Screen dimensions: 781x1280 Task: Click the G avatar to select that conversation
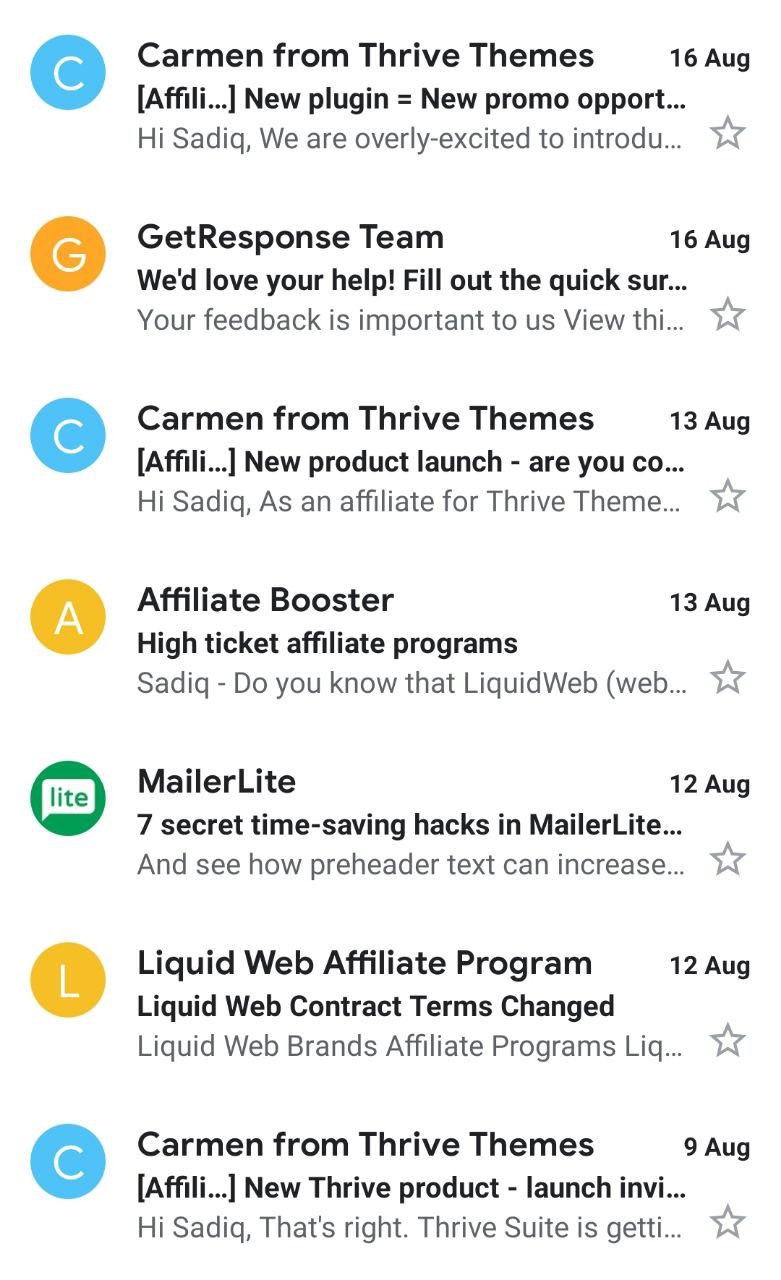pyautogui.click(x=68, y=253)
